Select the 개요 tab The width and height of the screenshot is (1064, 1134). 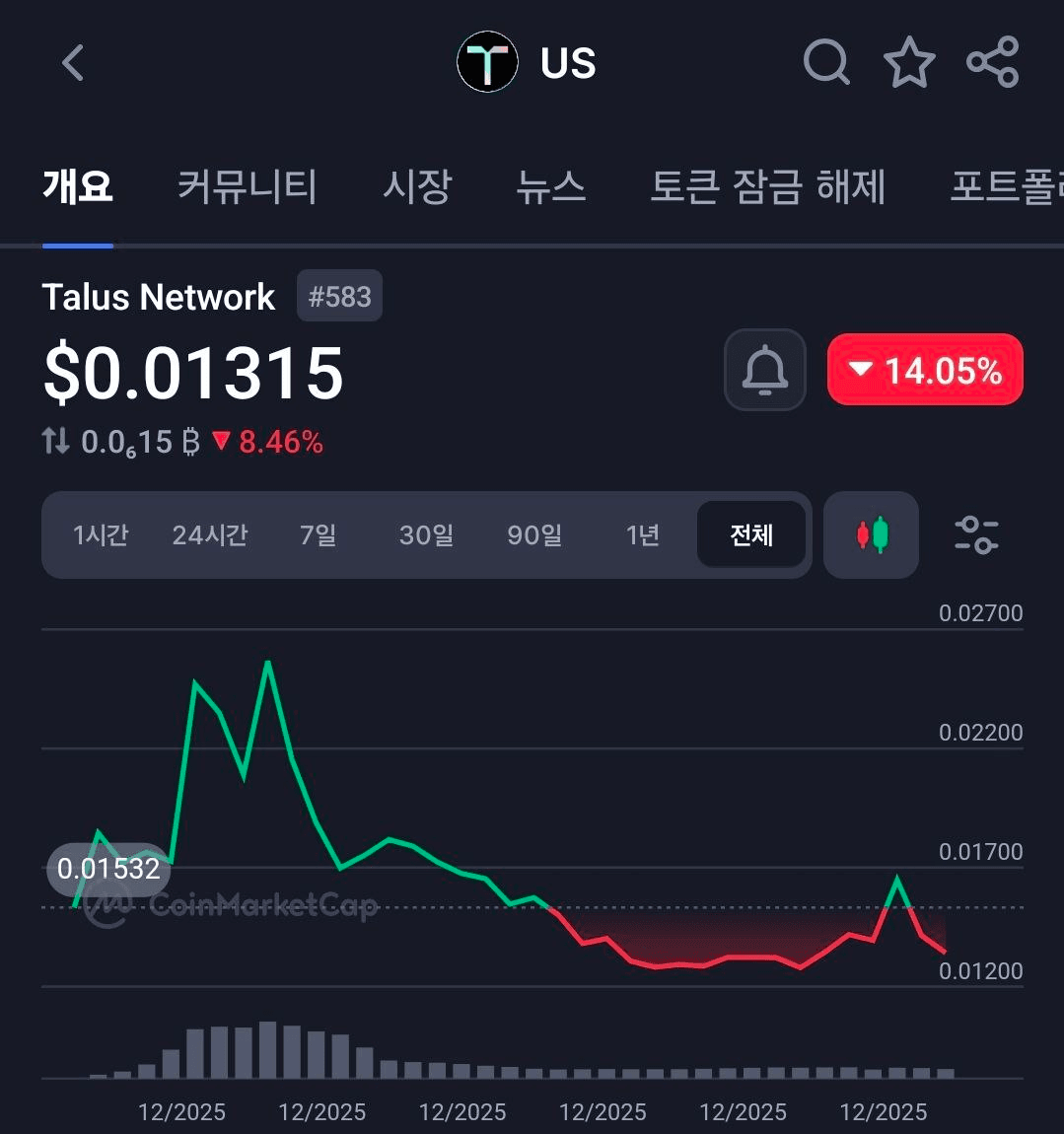[x=78, y=186]
